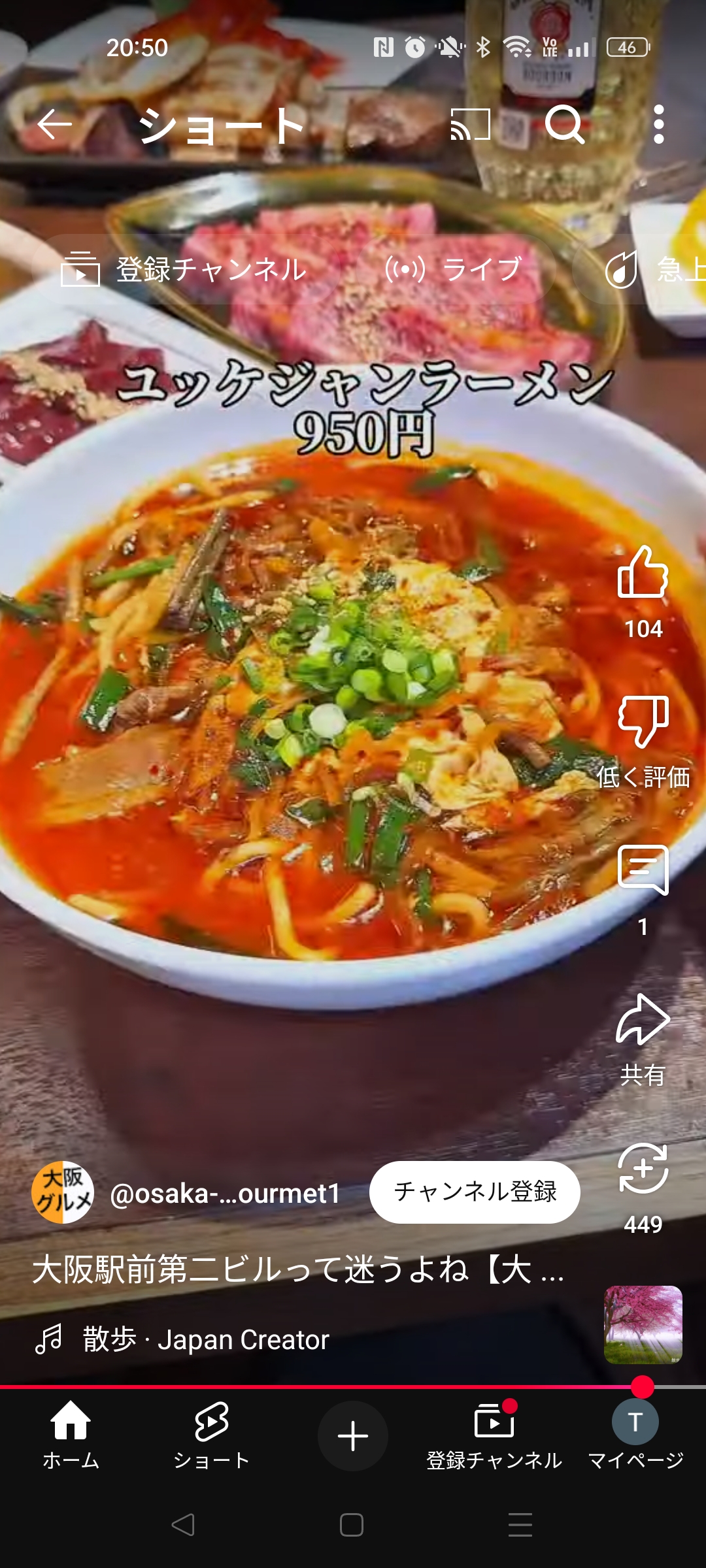Tap the system back navigation button
706x1568 pixels.
coord(183,1525)
